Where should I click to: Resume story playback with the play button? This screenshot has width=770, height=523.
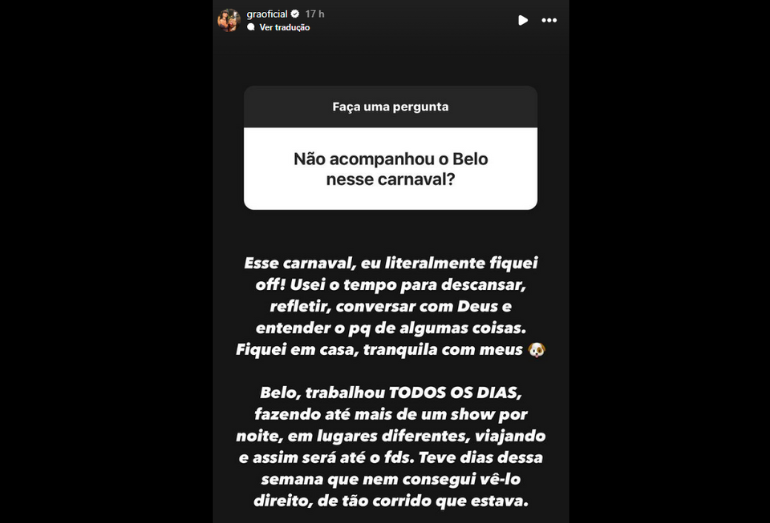click(522, 20)
